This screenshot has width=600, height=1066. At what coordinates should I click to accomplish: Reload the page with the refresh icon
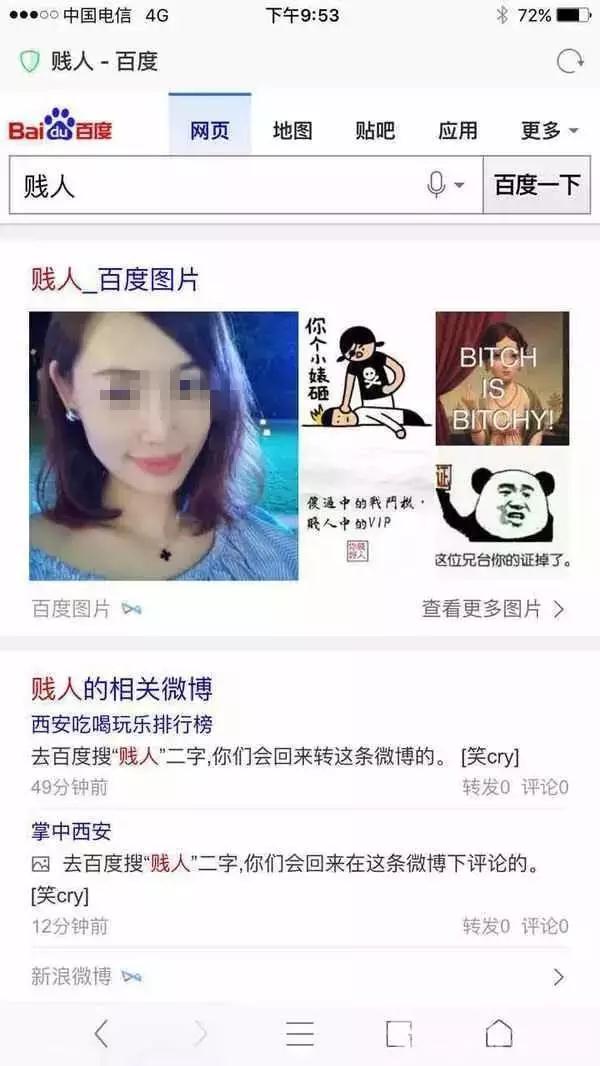570,62
